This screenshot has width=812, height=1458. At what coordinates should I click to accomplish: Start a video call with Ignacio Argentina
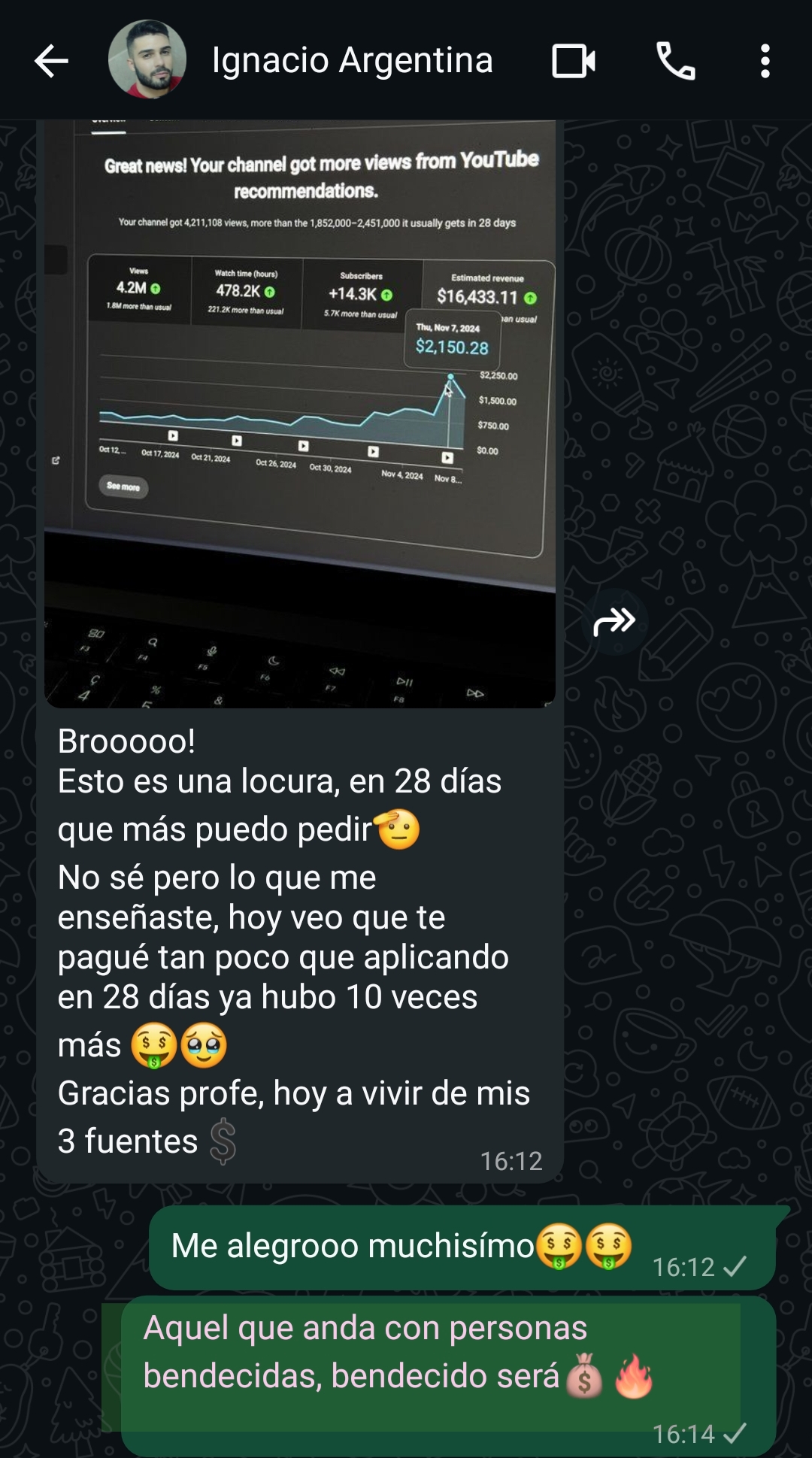click(x=575, y=60)
